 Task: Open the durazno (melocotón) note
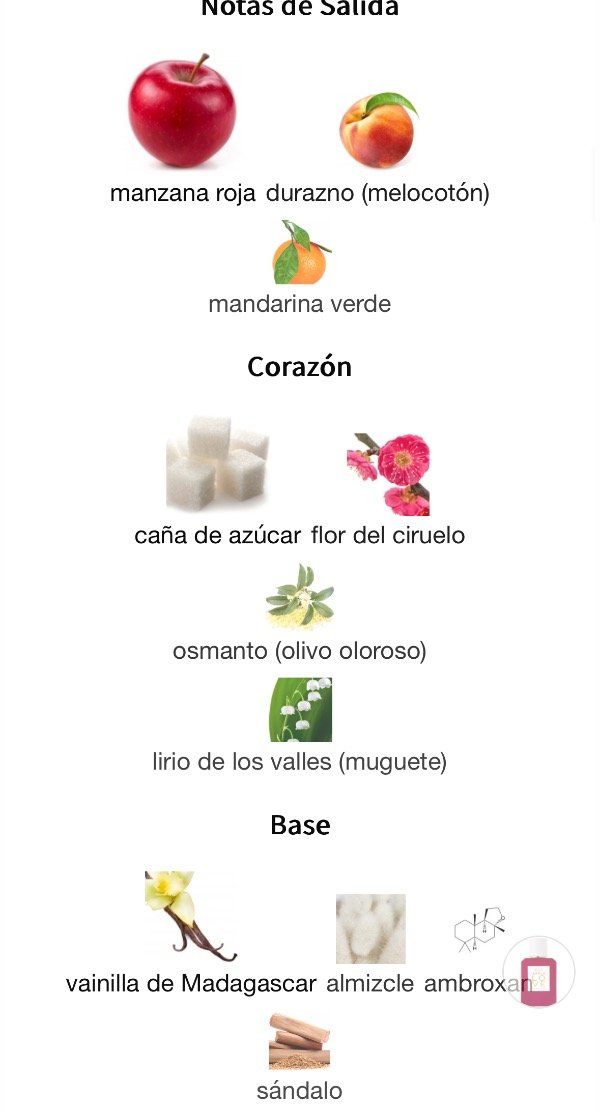[377, 132]
